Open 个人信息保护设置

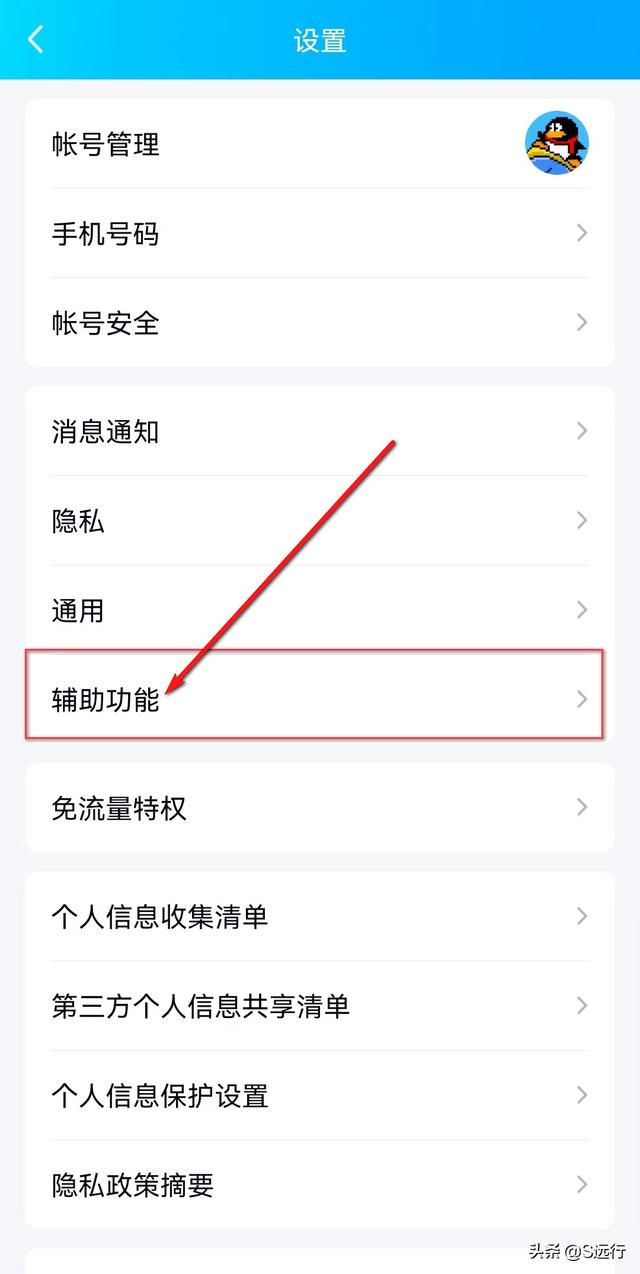[320, 1095]
